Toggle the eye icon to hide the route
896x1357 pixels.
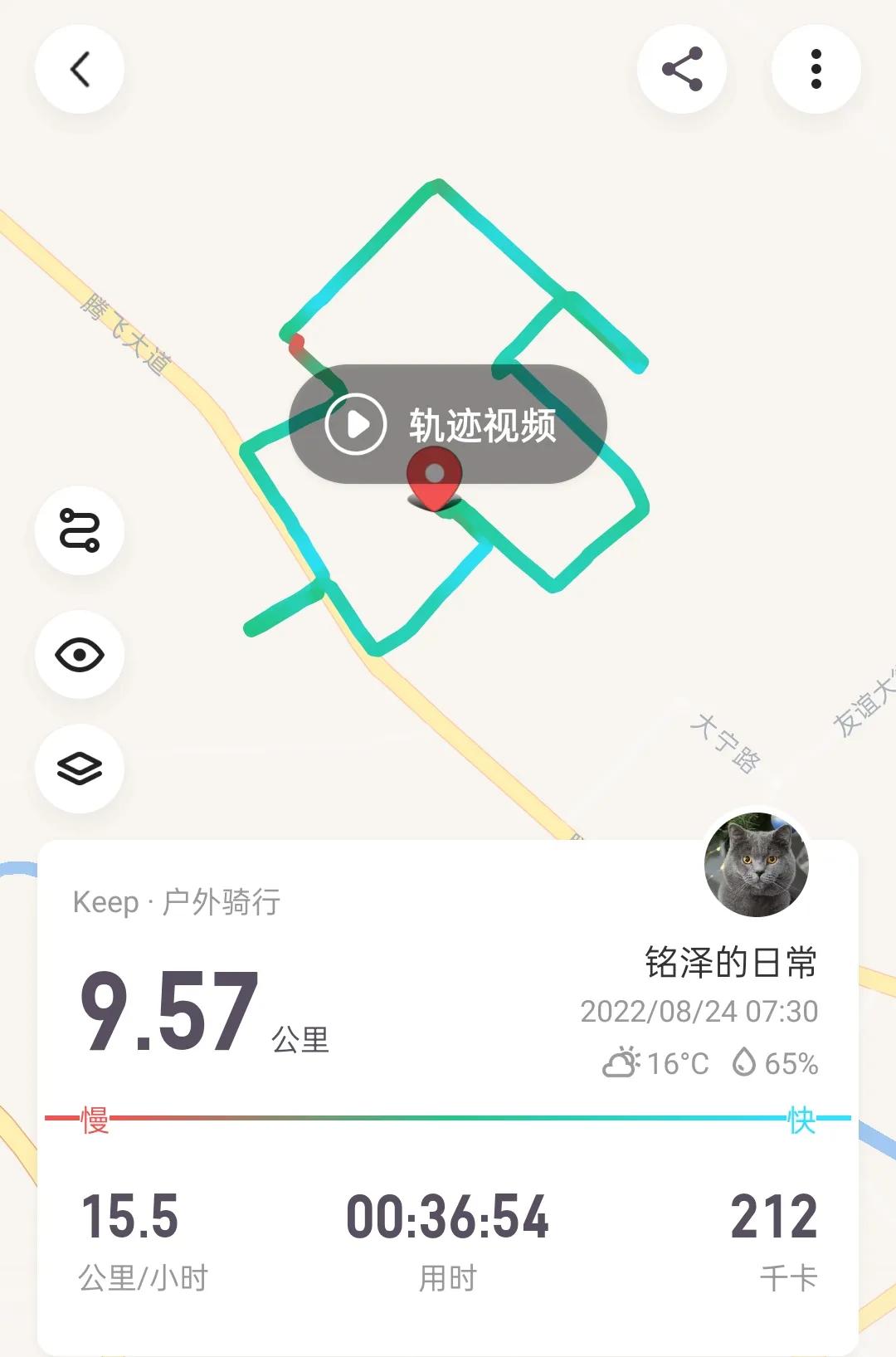pos(79,655)
